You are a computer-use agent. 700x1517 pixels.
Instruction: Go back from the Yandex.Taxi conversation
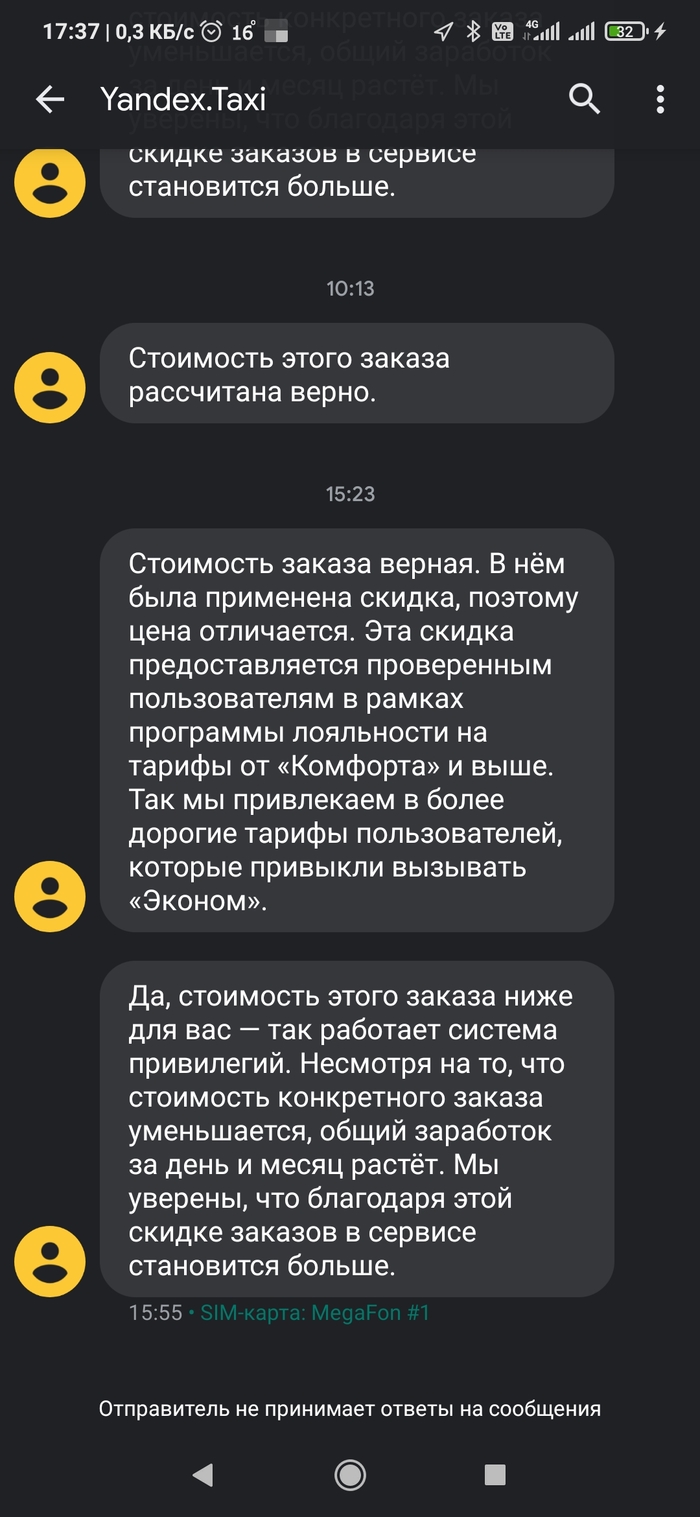(49, 99)
